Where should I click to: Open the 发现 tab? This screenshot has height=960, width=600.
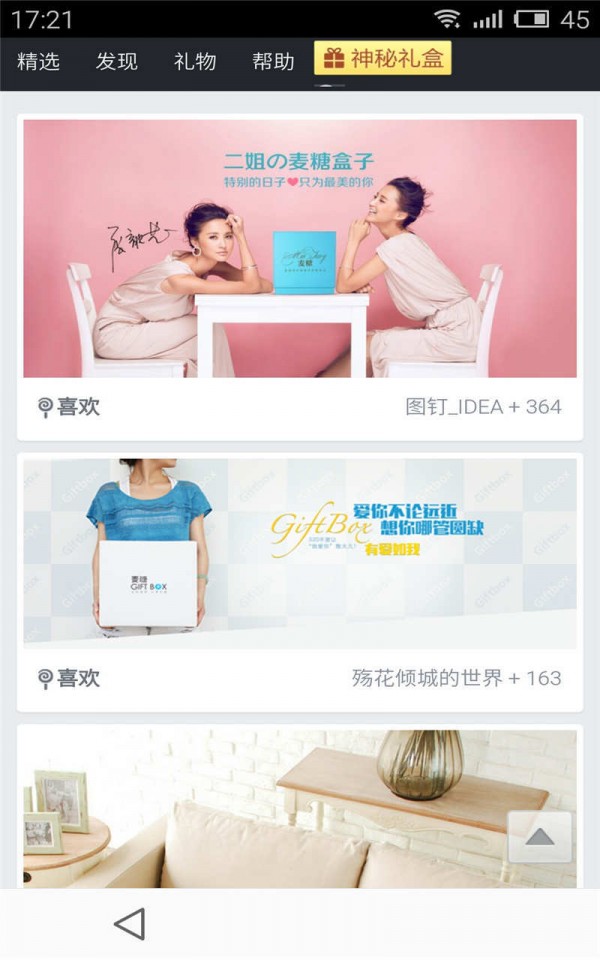point(117,61)
